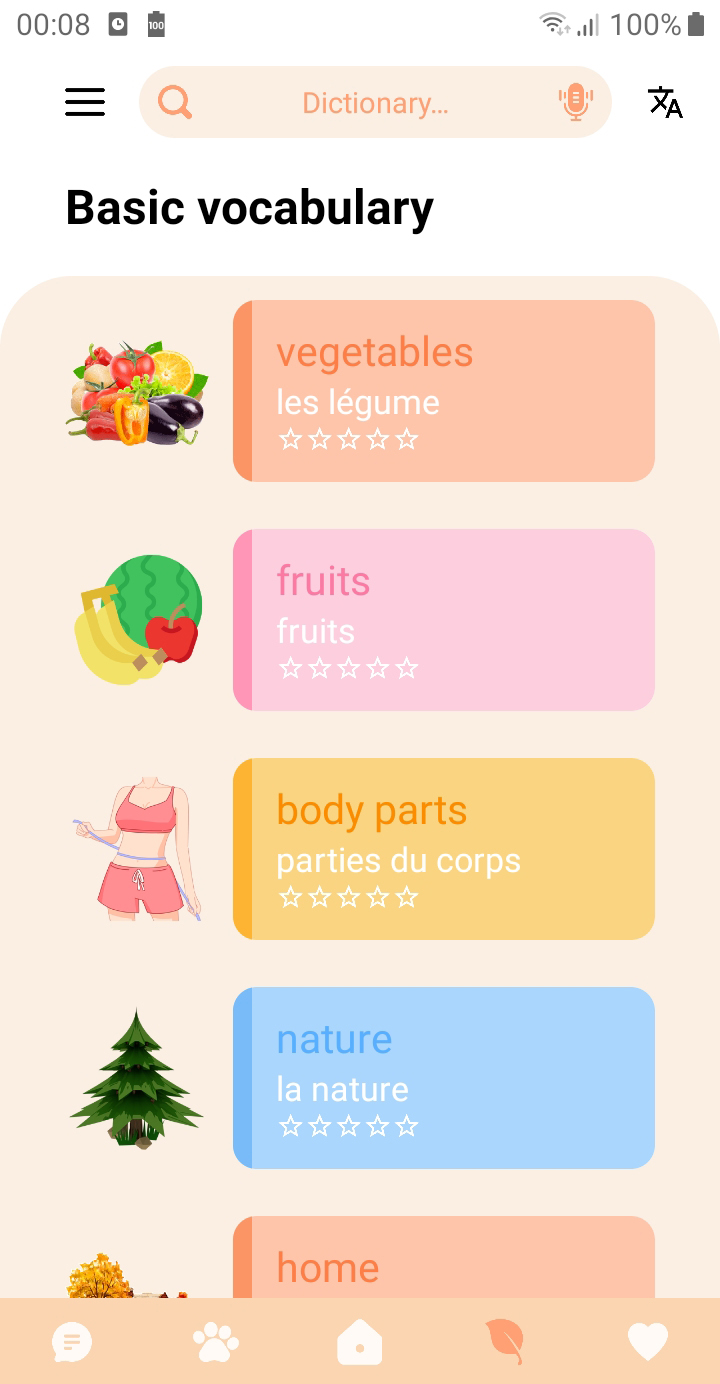Image resolution: width=720 pixels, height=1384 pixels.
Task: Choose the nature vocabulary card
Action: click(x=444, y=1078)
